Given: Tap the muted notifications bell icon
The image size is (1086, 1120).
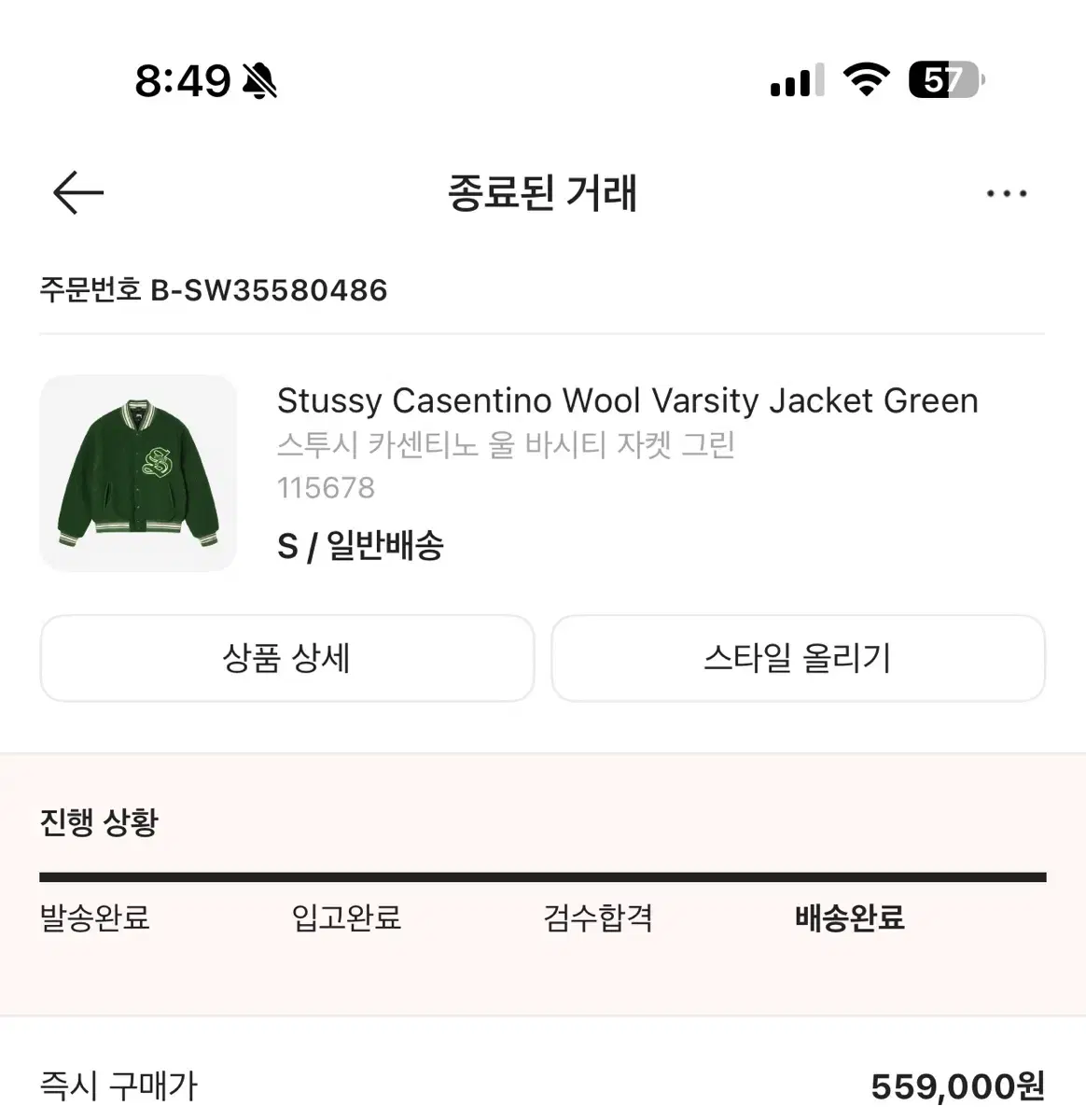Looking at the screenshot, I should coord(258,81).
